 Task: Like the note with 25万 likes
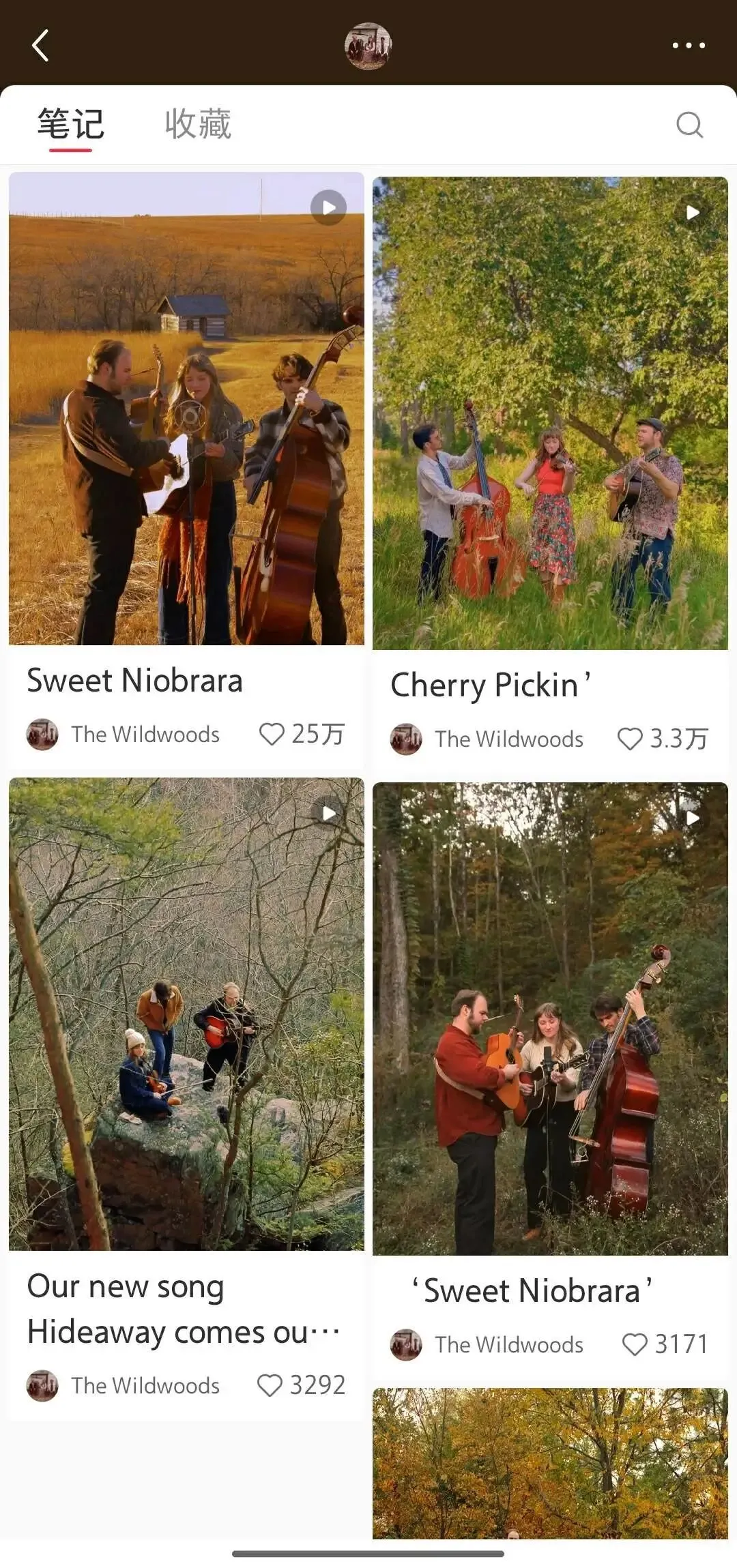pyautogui.click(x=272, y=734)
